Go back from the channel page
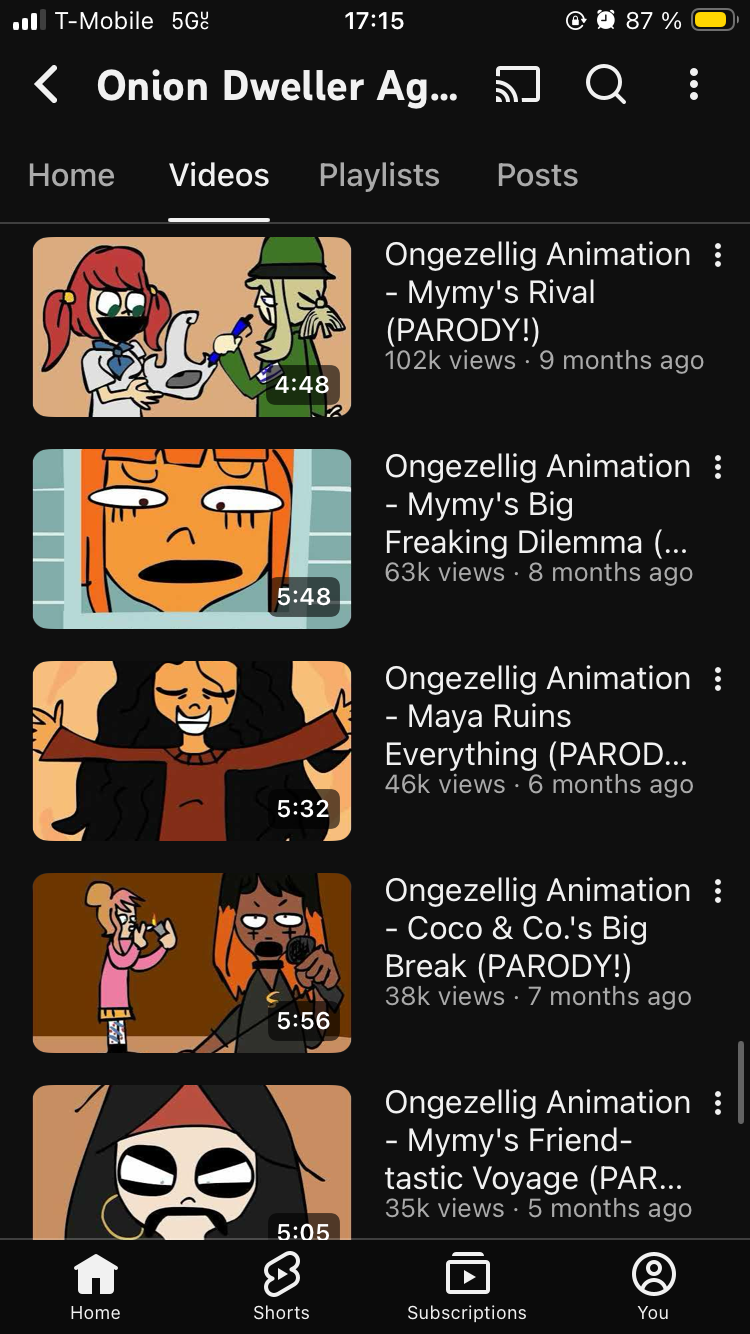The width and height of the screenshot is (750, 1334). point(46,85)
